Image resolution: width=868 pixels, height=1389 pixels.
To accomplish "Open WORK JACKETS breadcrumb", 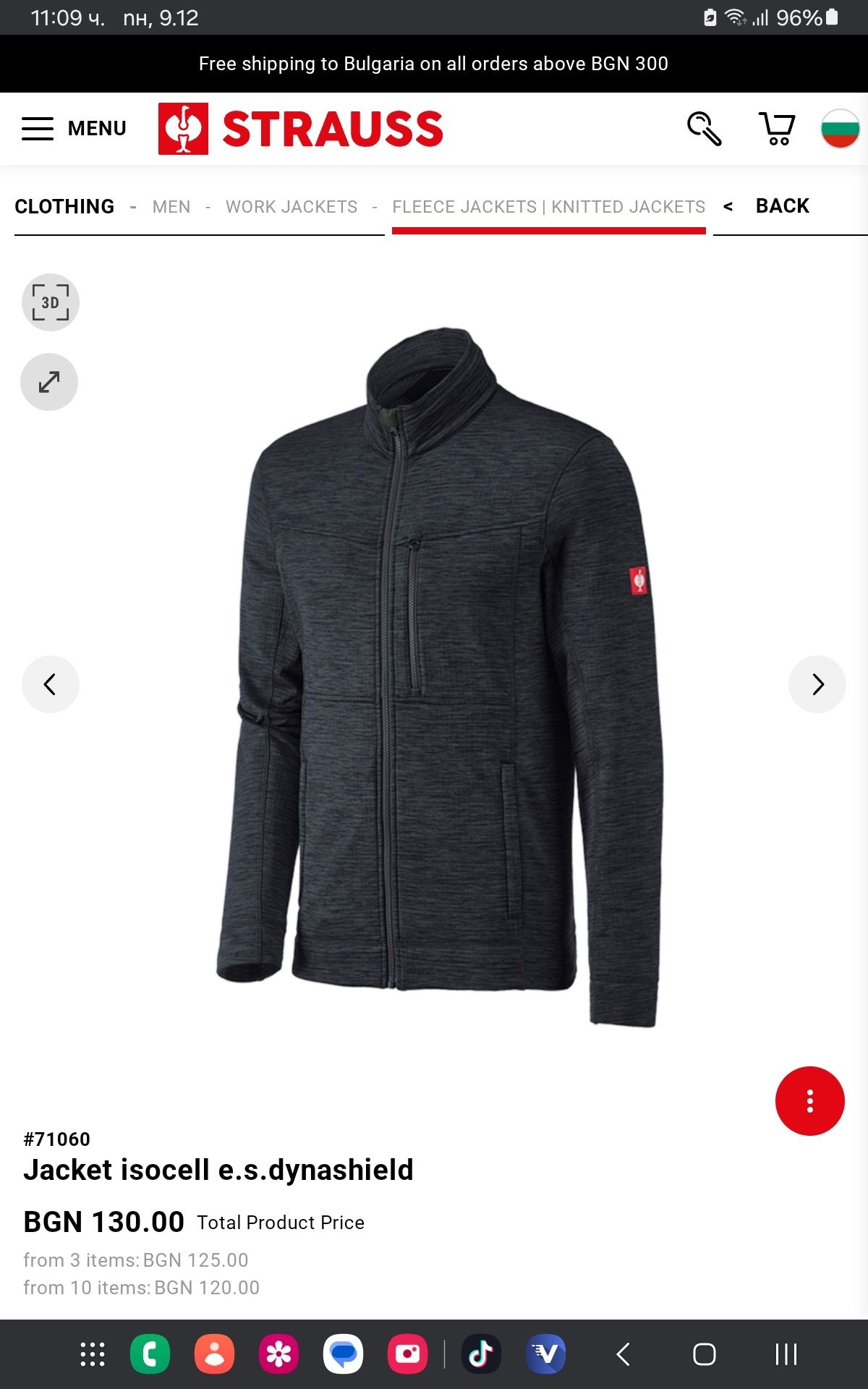I will click(292, 207).
